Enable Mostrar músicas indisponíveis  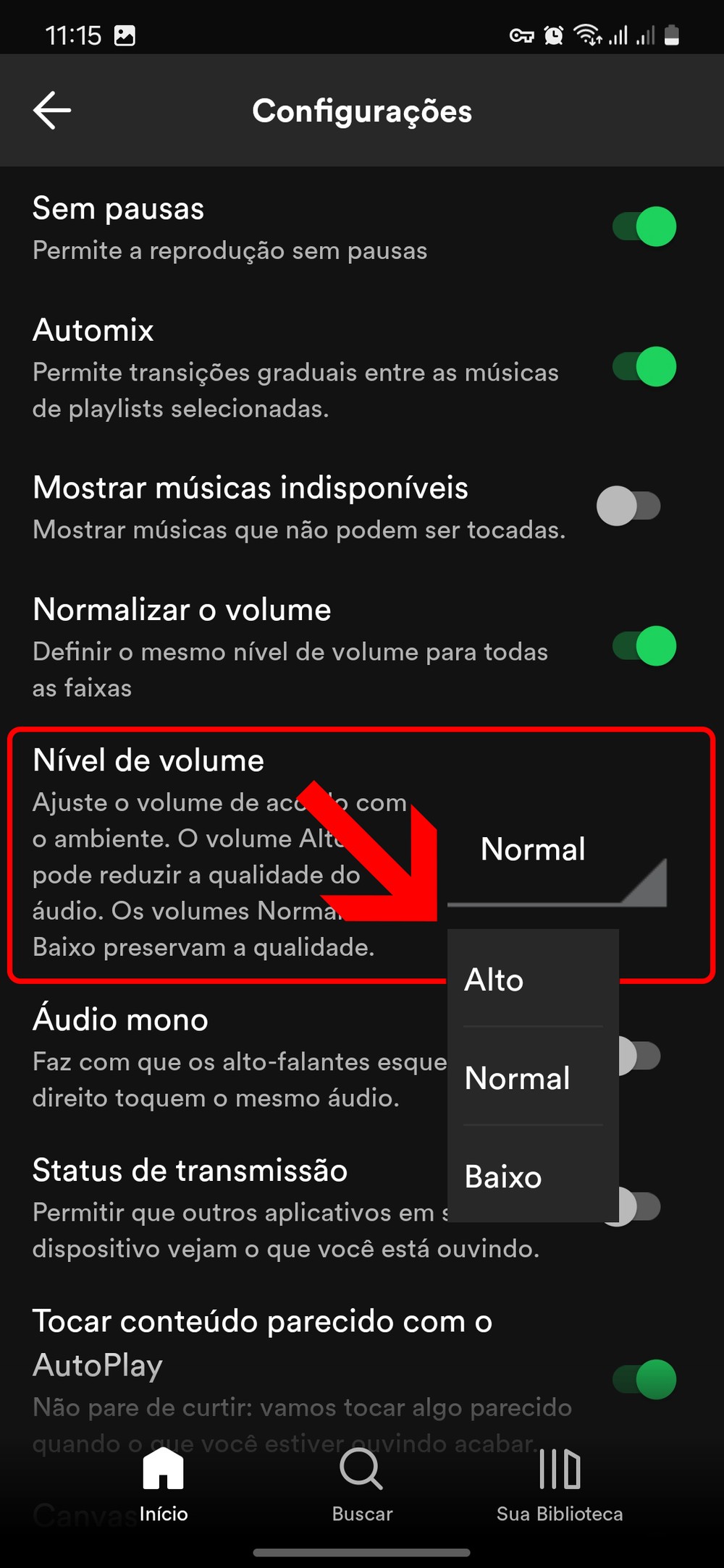tap(628, 506)
